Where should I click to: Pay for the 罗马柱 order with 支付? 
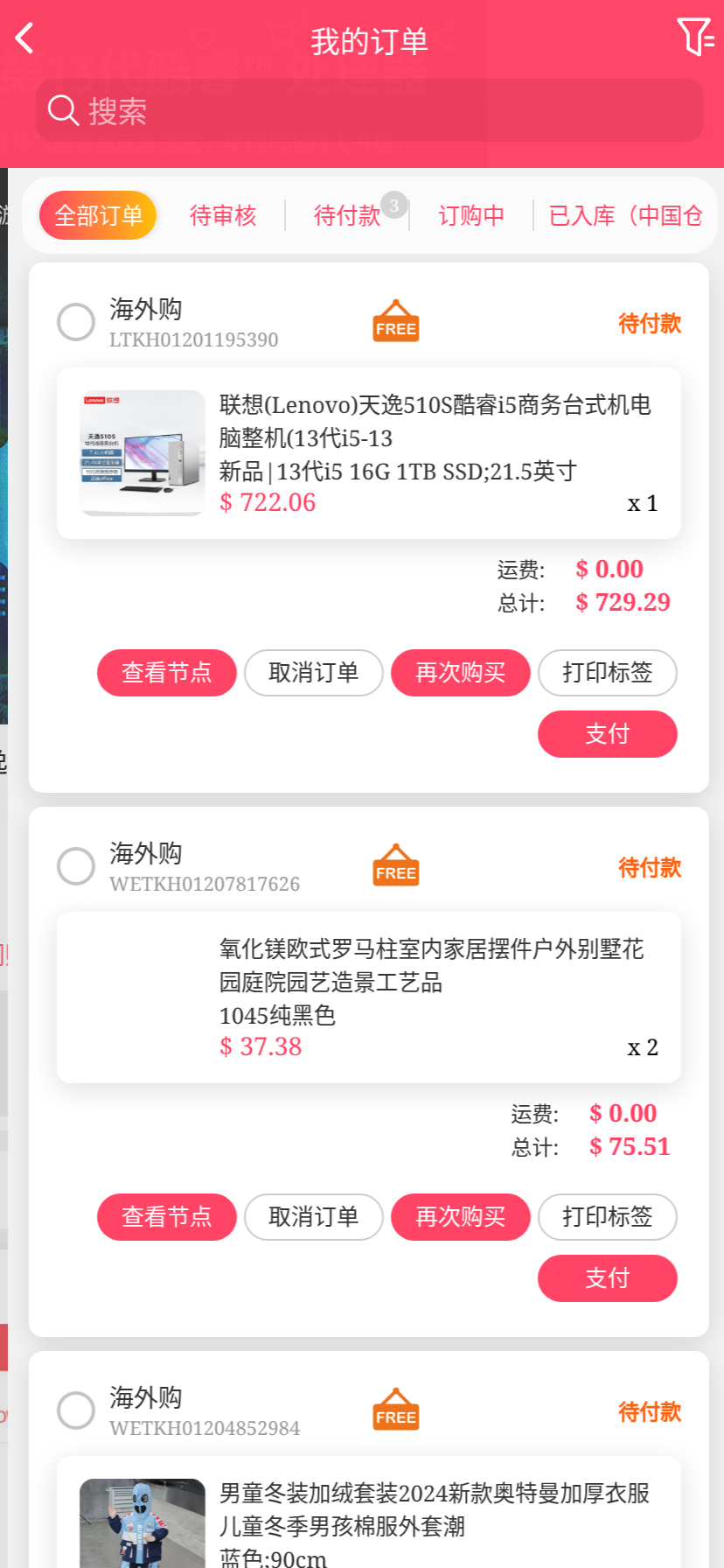pos(608,1278)
